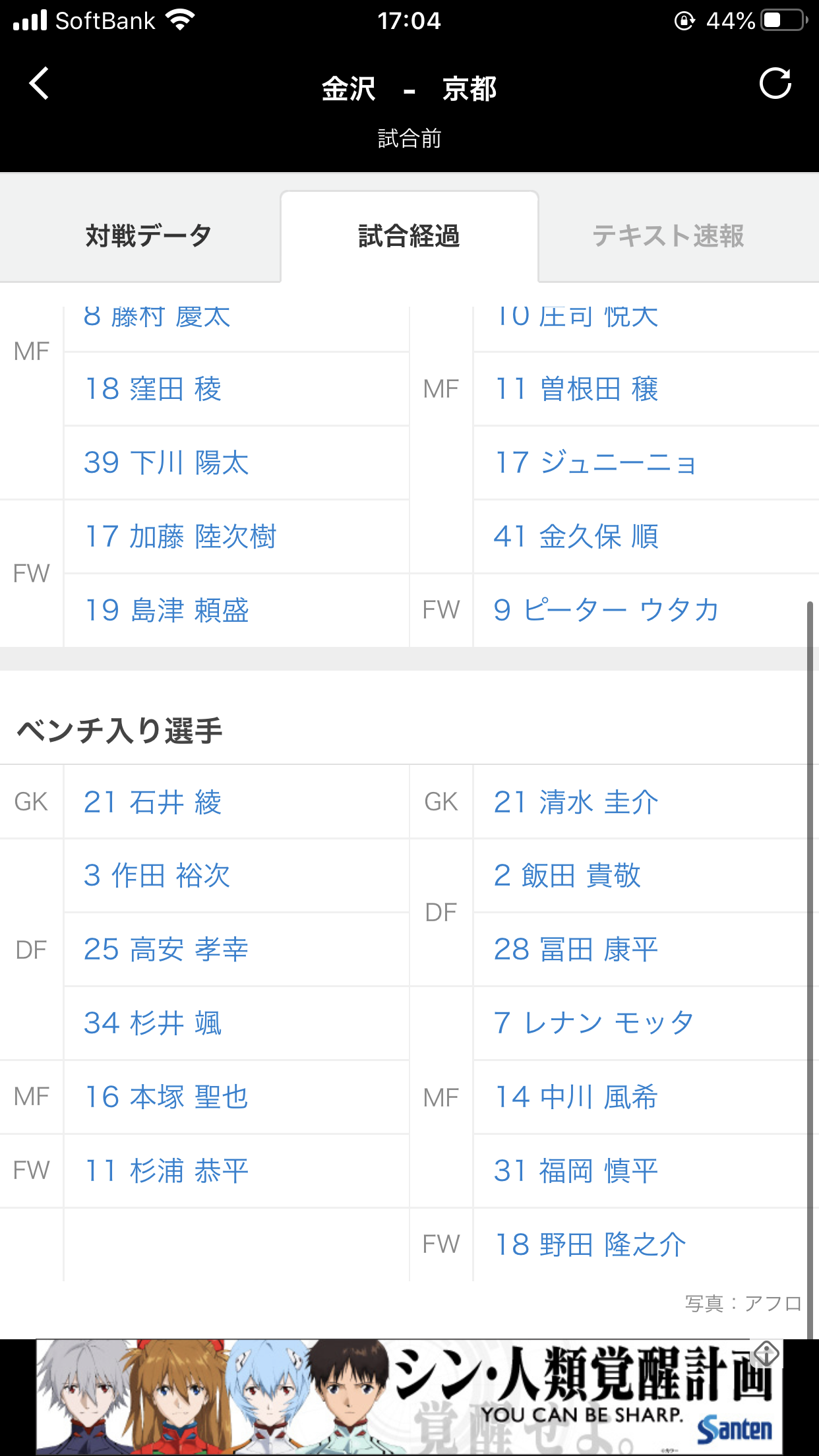Switch to the テキスト速報 tab
Screen dimensions: 819x1456
[x=668, y=236]
